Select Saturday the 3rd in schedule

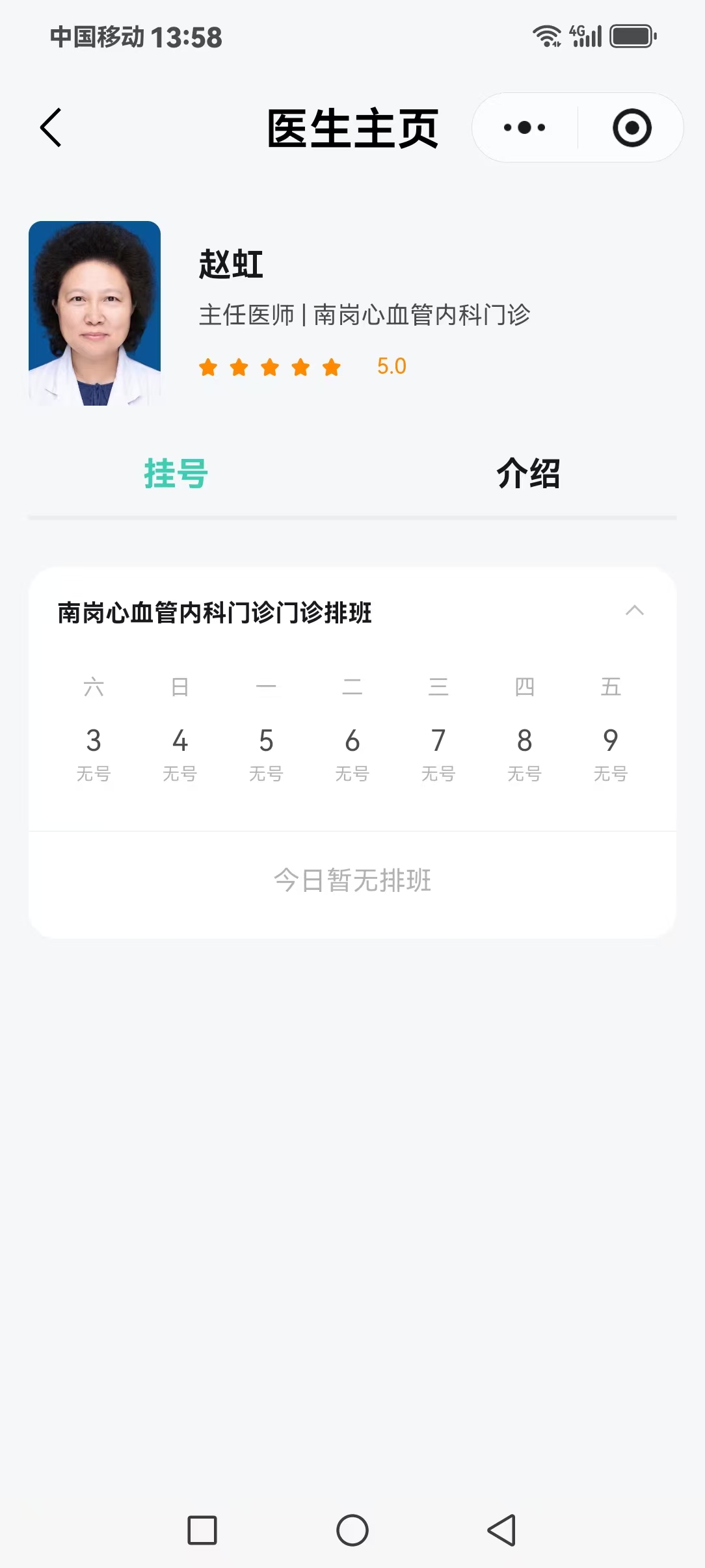click(94, 753)
